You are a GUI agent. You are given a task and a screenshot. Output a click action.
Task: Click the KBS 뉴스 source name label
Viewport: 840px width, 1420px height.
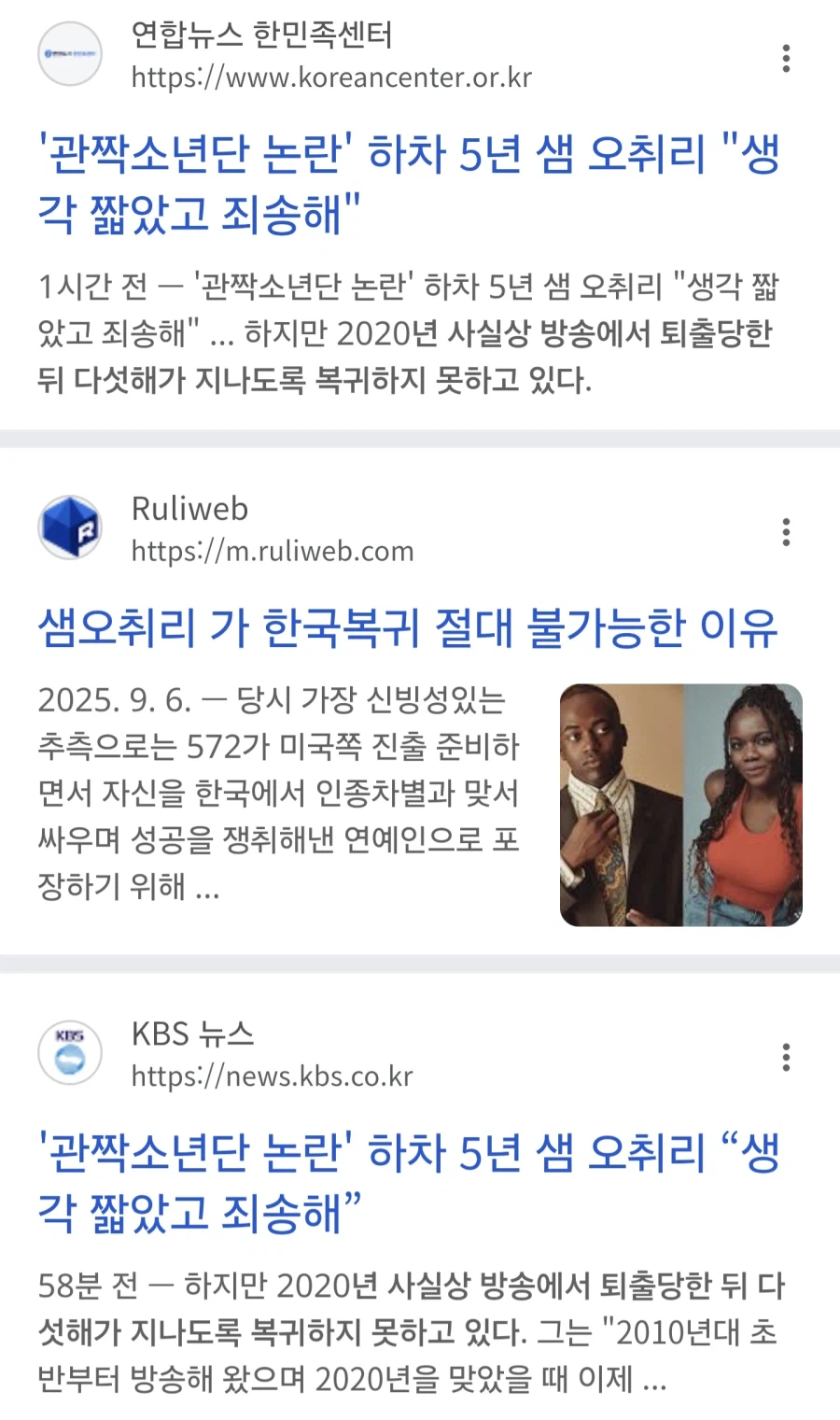191,1033
